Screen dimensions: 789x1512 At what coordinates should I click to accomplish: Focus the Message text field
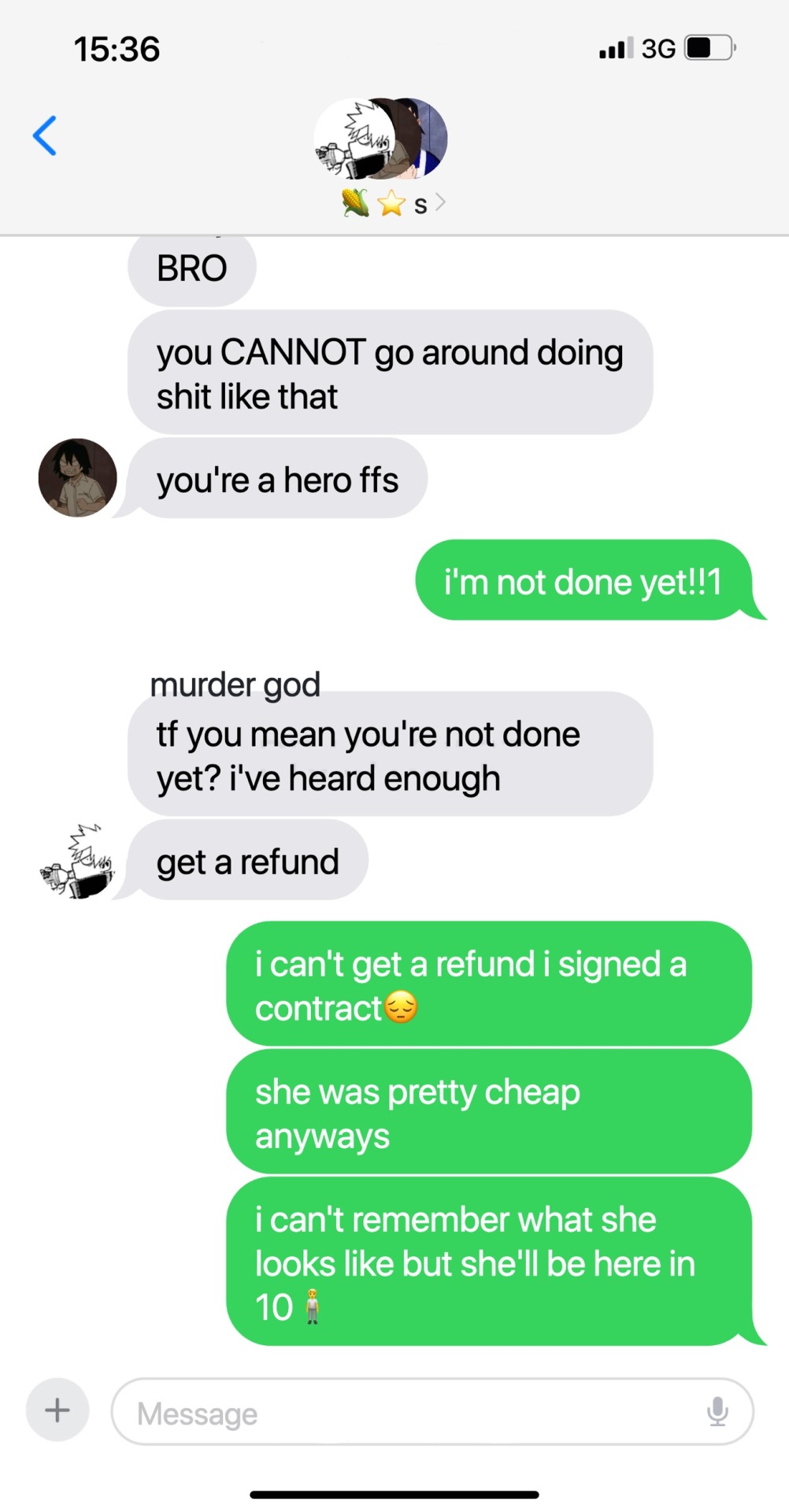409,1413
